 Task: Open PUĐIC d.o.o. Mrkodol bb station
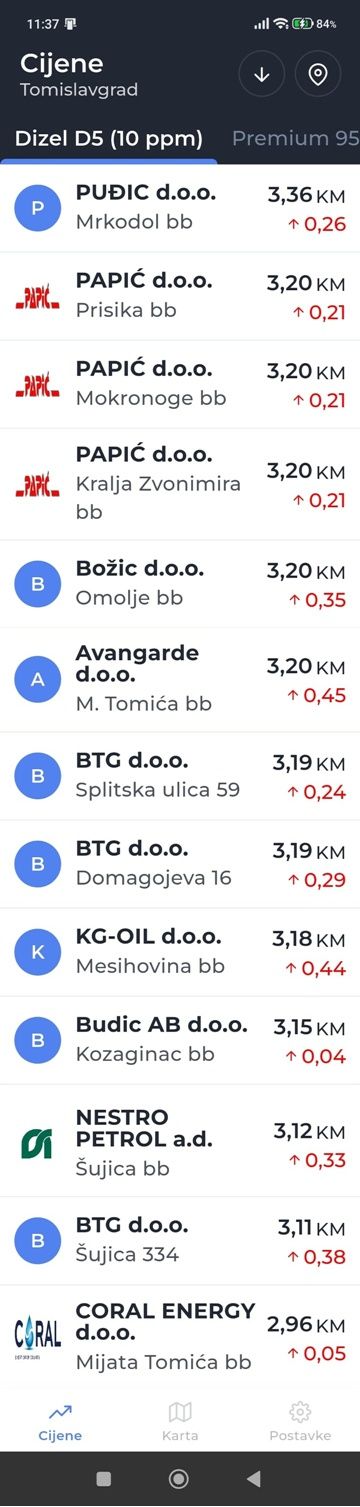pyautogui.click(x=180, y=208)
